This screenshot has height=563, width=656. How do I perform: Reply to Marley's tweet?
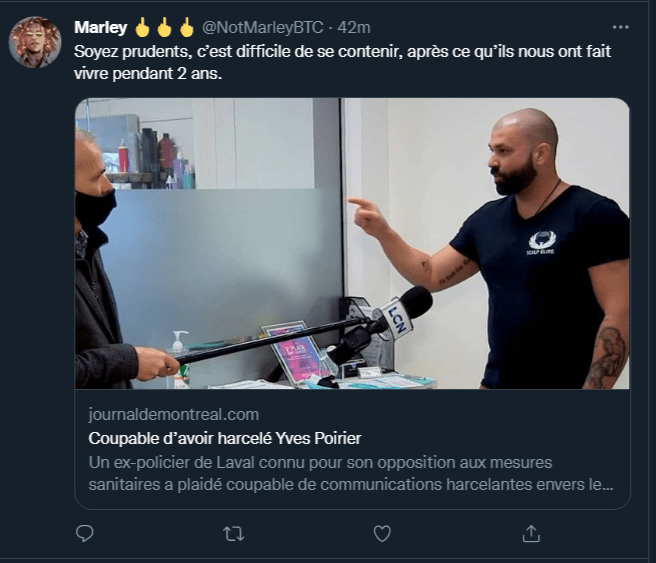(85, 534)
